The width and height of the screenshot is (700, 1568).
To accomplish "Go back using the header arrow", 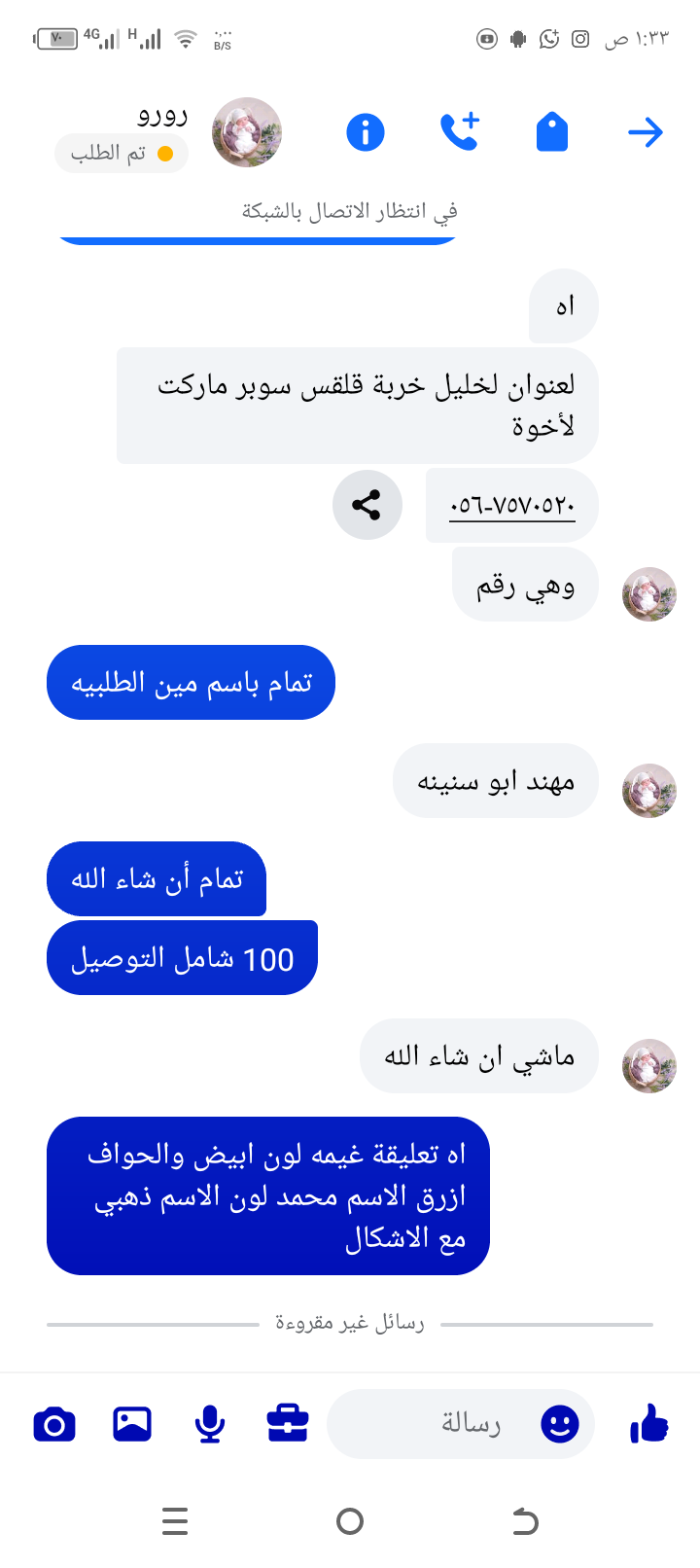I will 645,132.
